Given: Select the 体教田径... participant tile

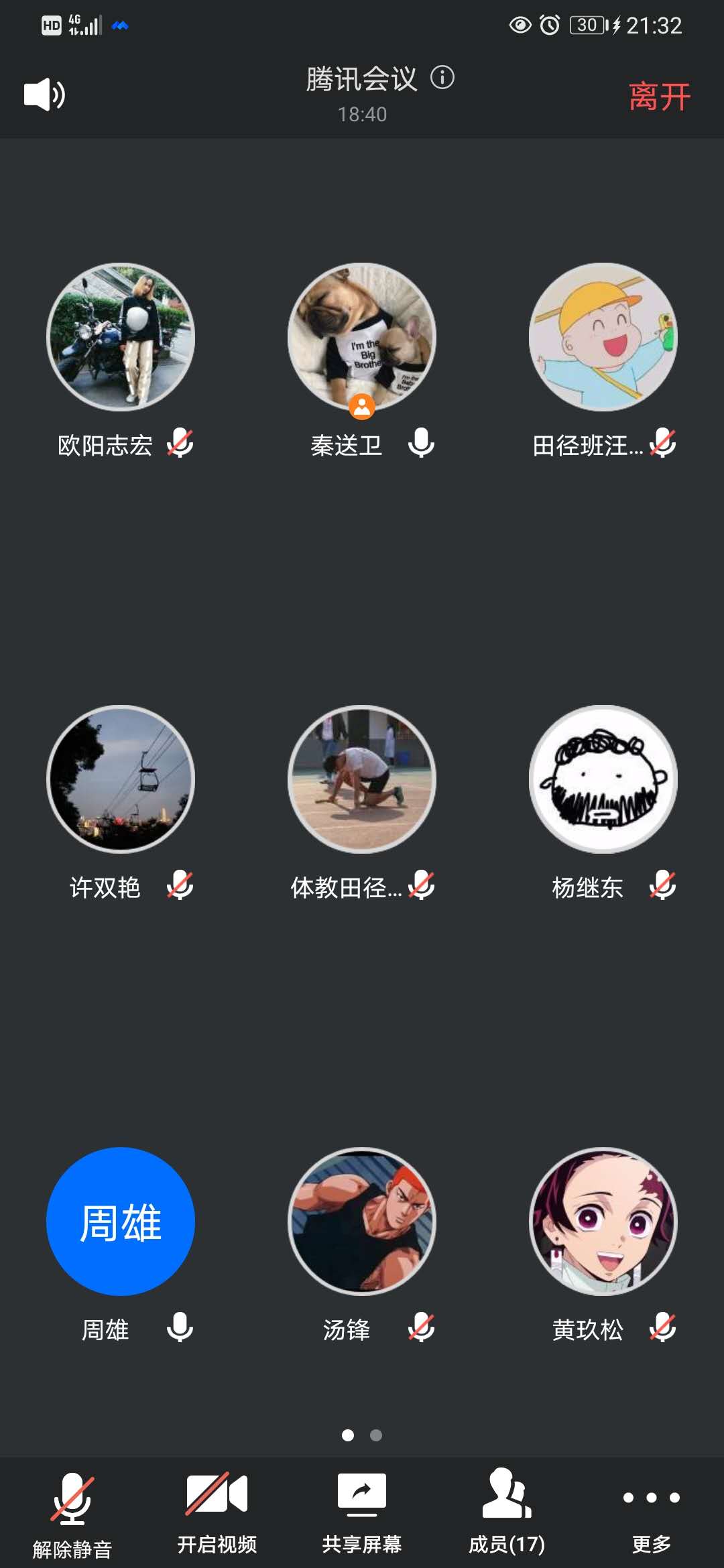Looking at the screenshot, I should click(x=362, y=779).
